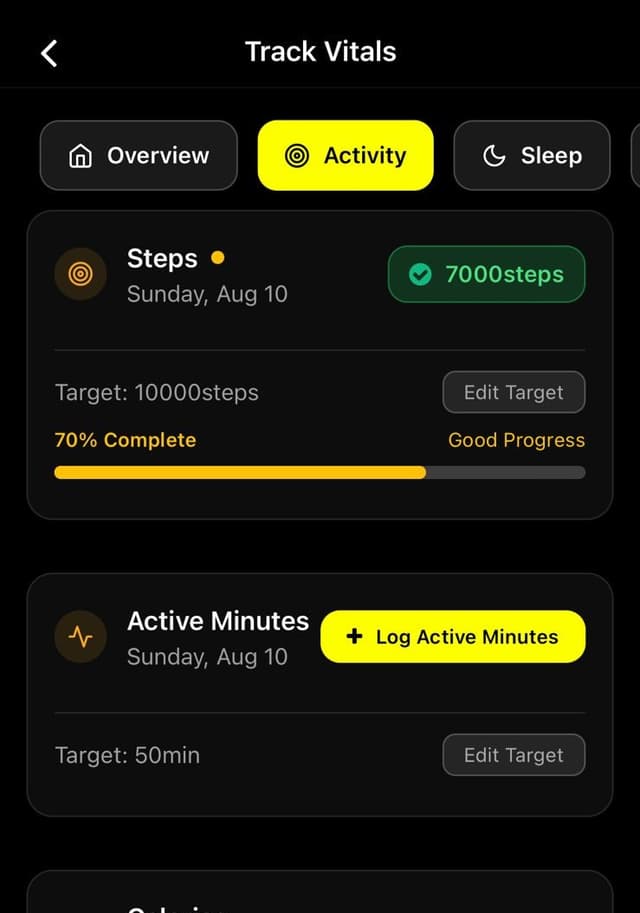Log Active Minutes
Viewport: 640px width, 913px height.
pos(452,637)
